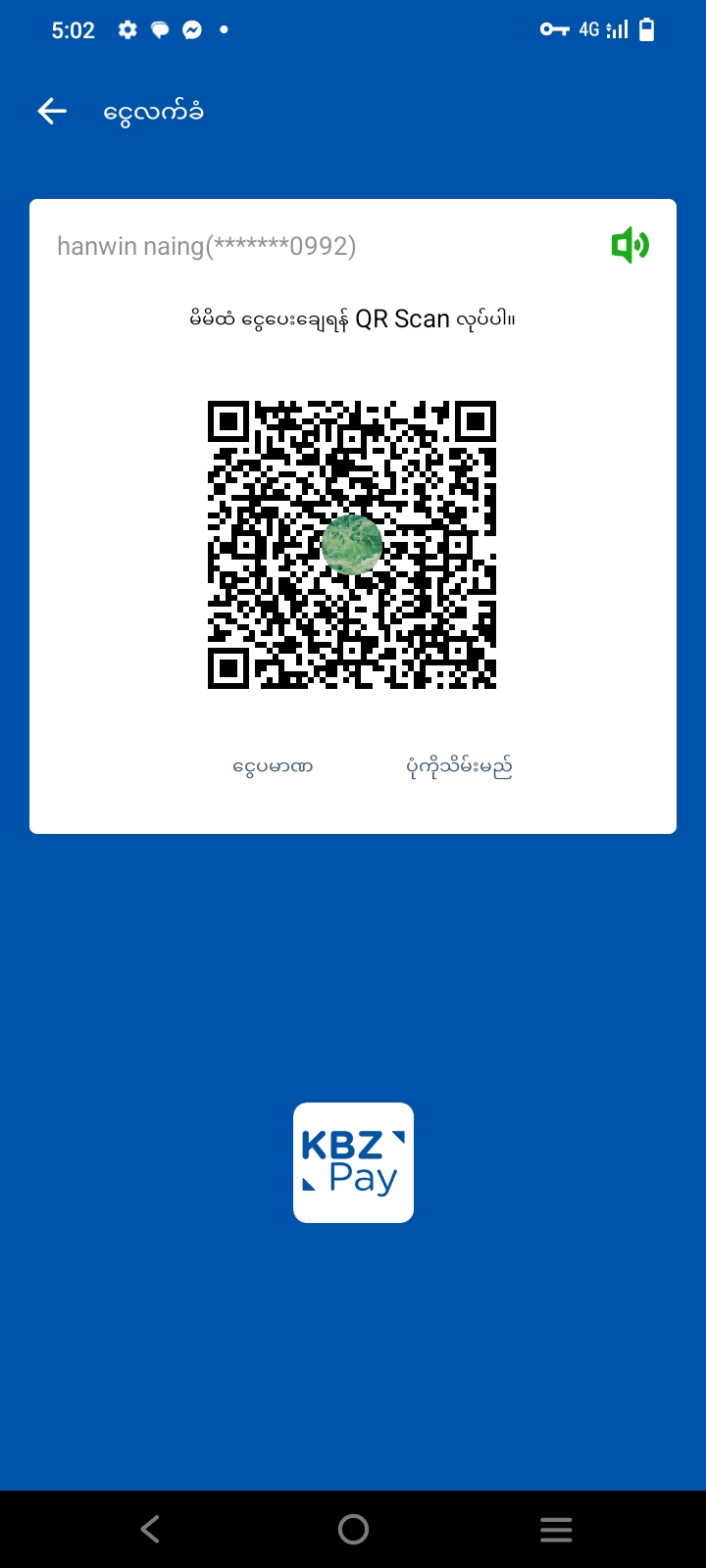Toggle the green speaker sound icon
Image resolution: width=706 pixels, height=1568 pixels.
click(630, 245)
